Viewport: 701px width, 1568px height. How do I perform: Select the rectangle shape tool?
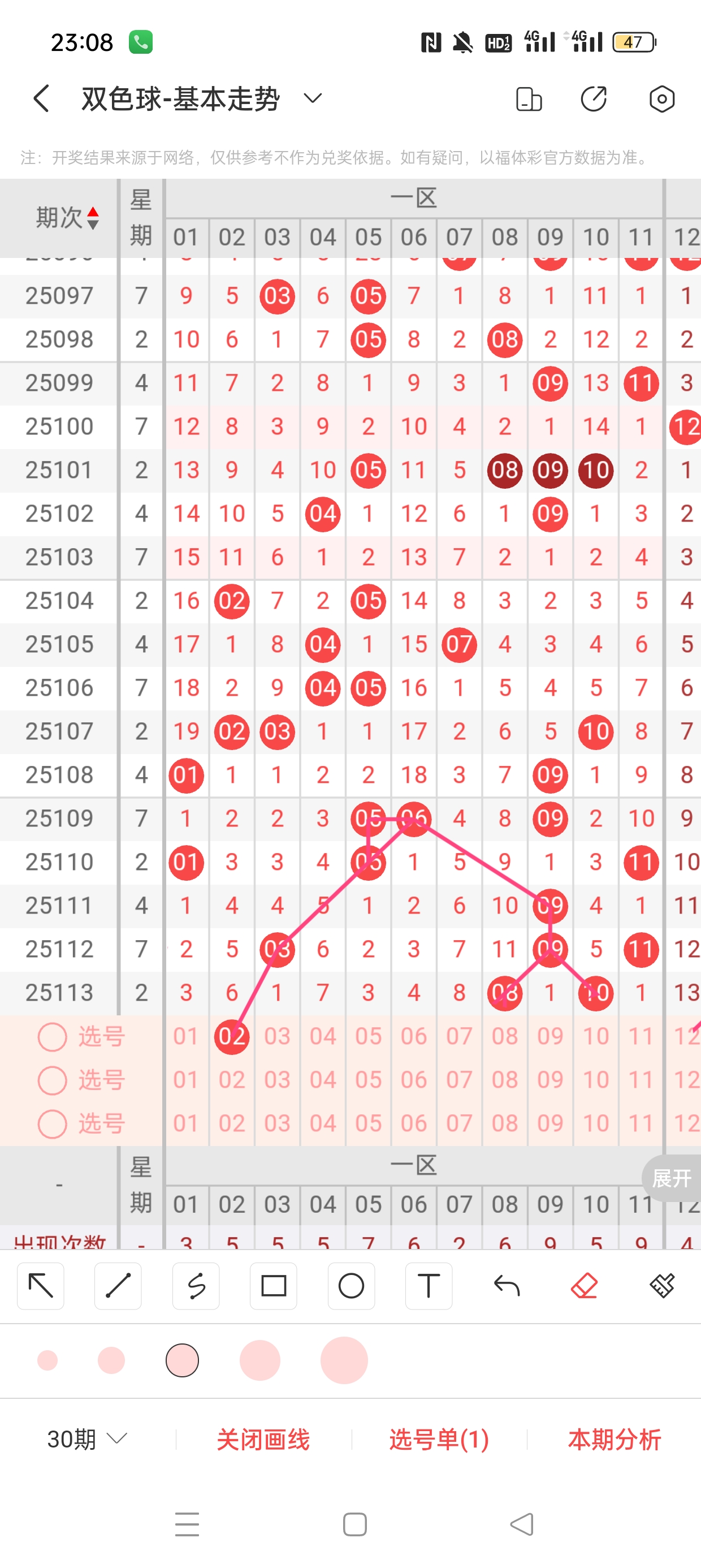coord(273,1286)
